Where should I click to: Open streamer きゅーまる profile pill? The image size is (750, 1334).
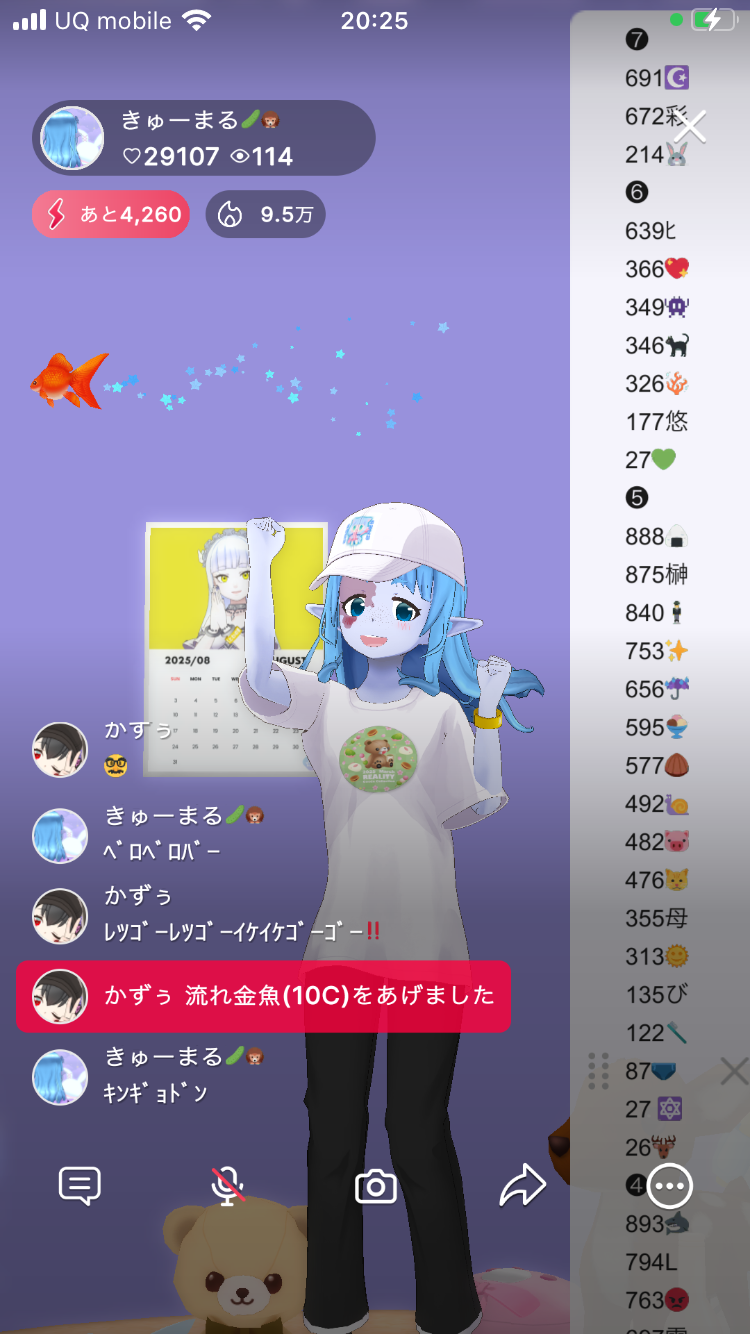click(204, 139)
